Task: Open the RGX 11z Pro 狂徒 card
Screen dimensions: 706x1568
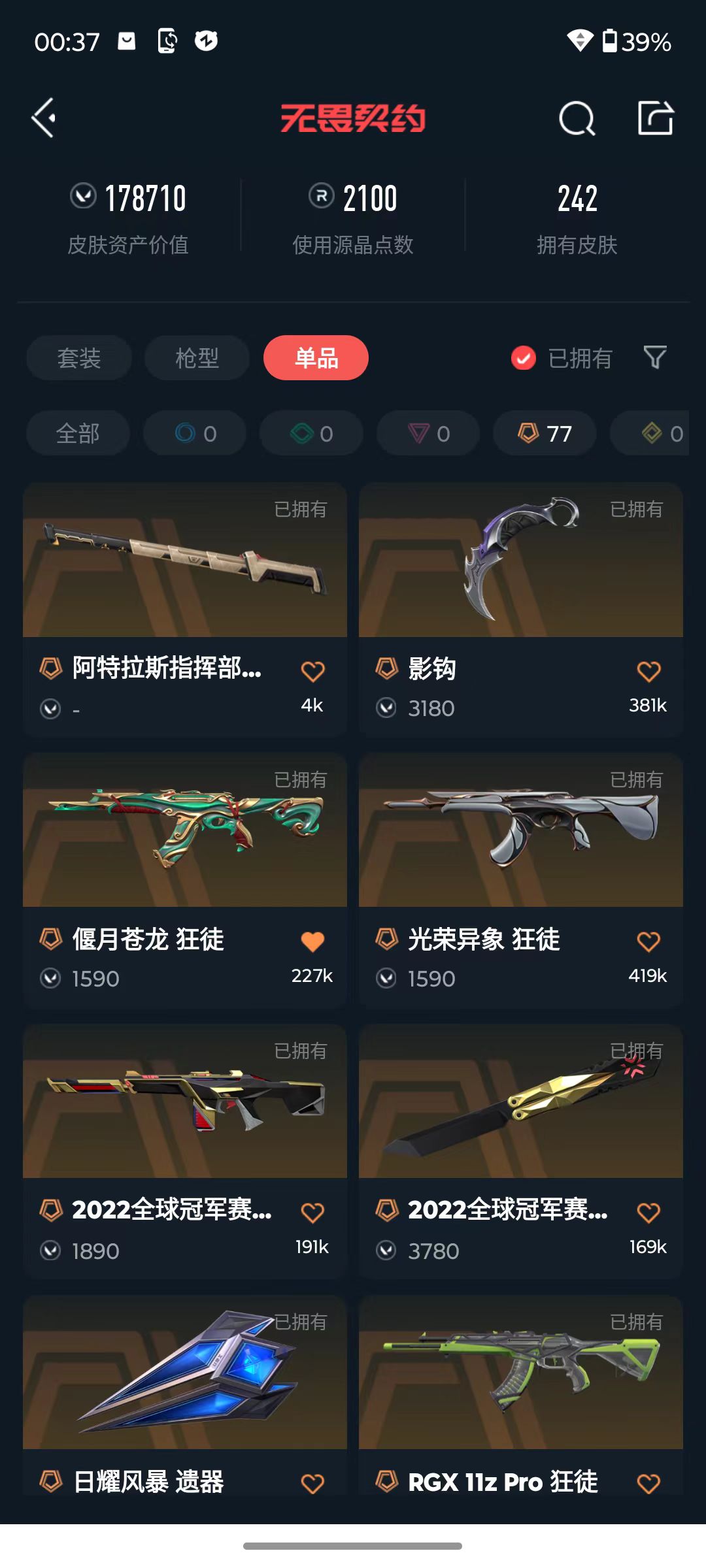Action: coord(521,1396)
